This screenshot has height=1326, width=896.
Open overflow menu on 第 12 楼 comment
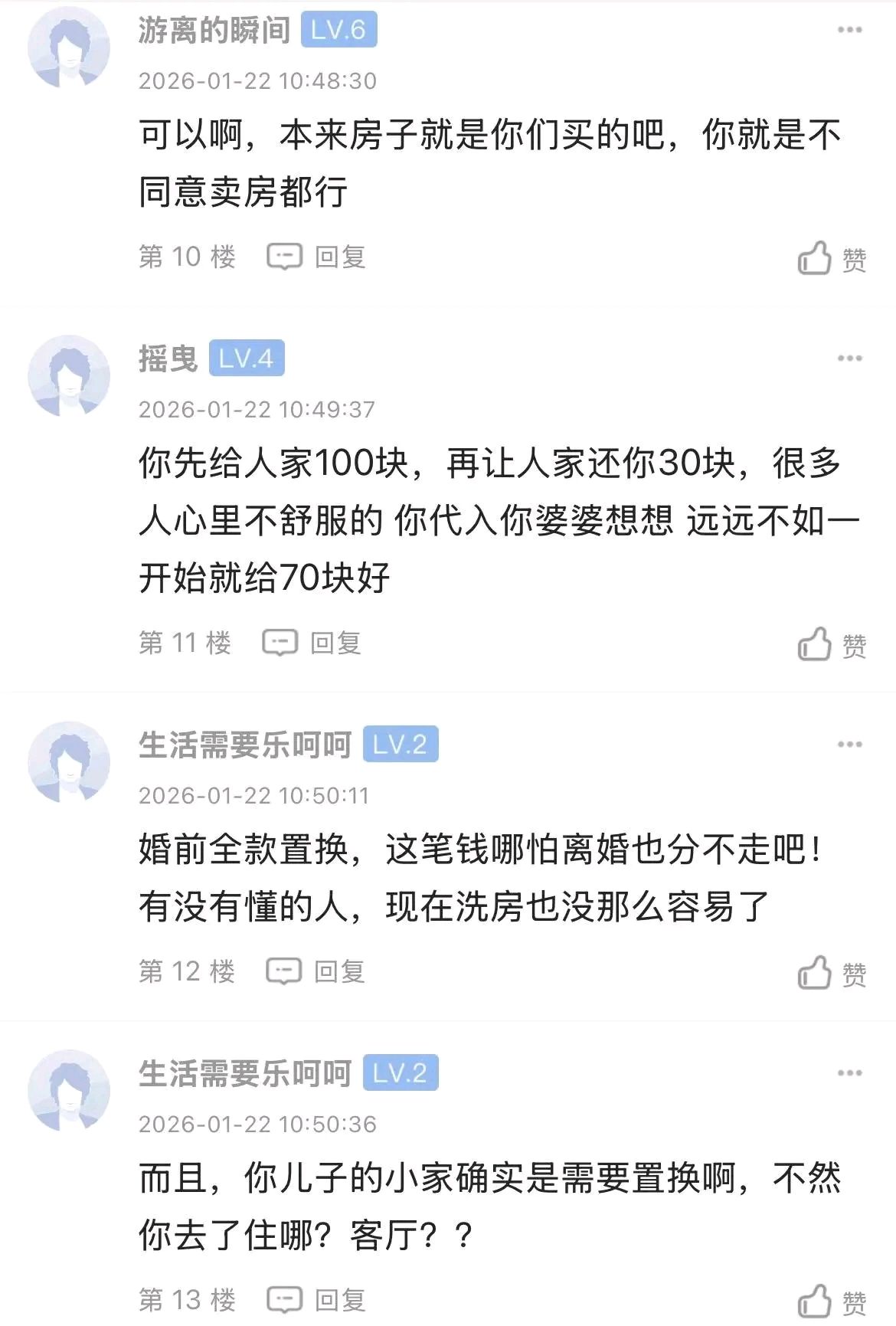849,745
